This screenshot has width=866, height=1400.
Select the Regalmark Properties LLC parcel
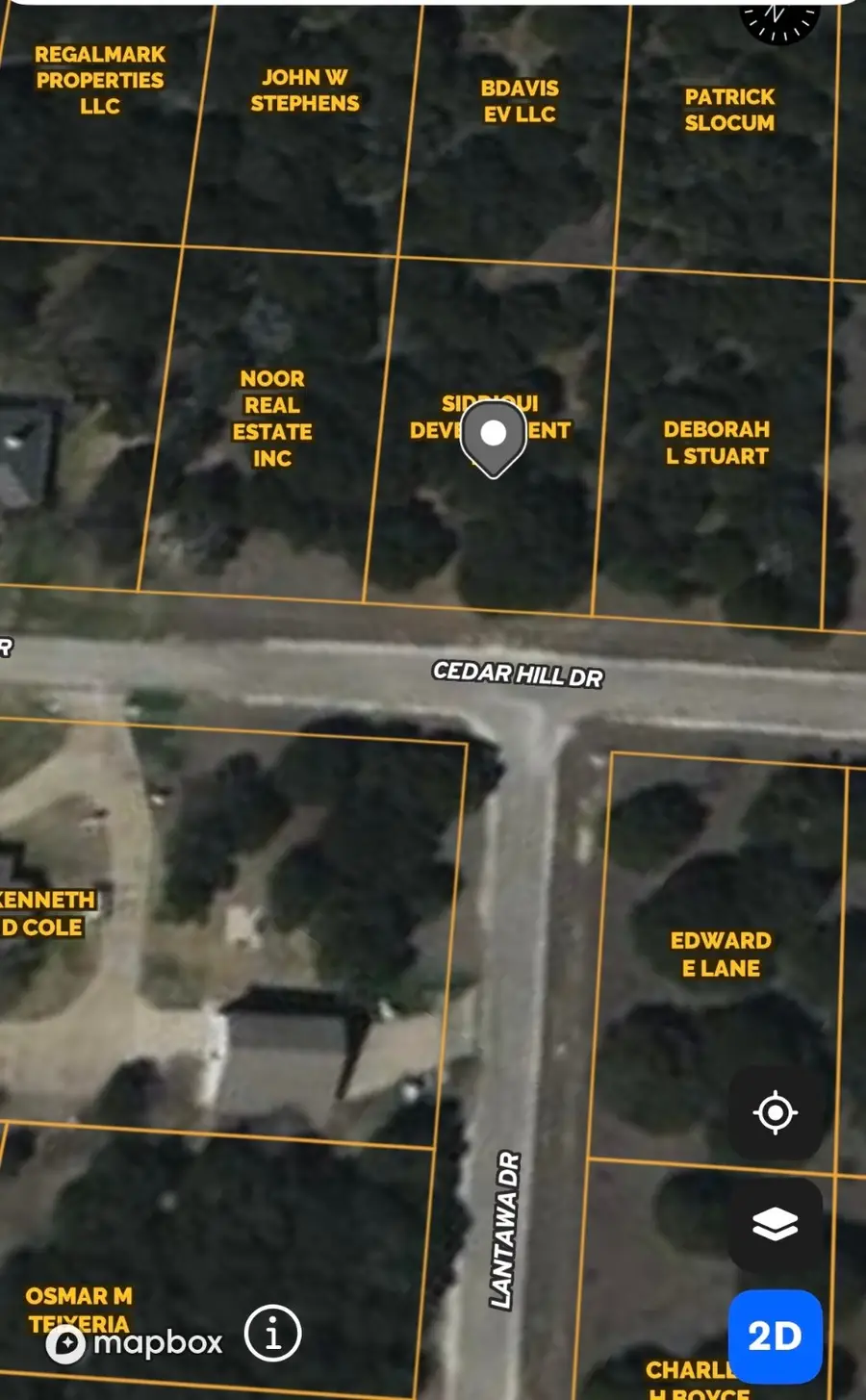[100, 81]
